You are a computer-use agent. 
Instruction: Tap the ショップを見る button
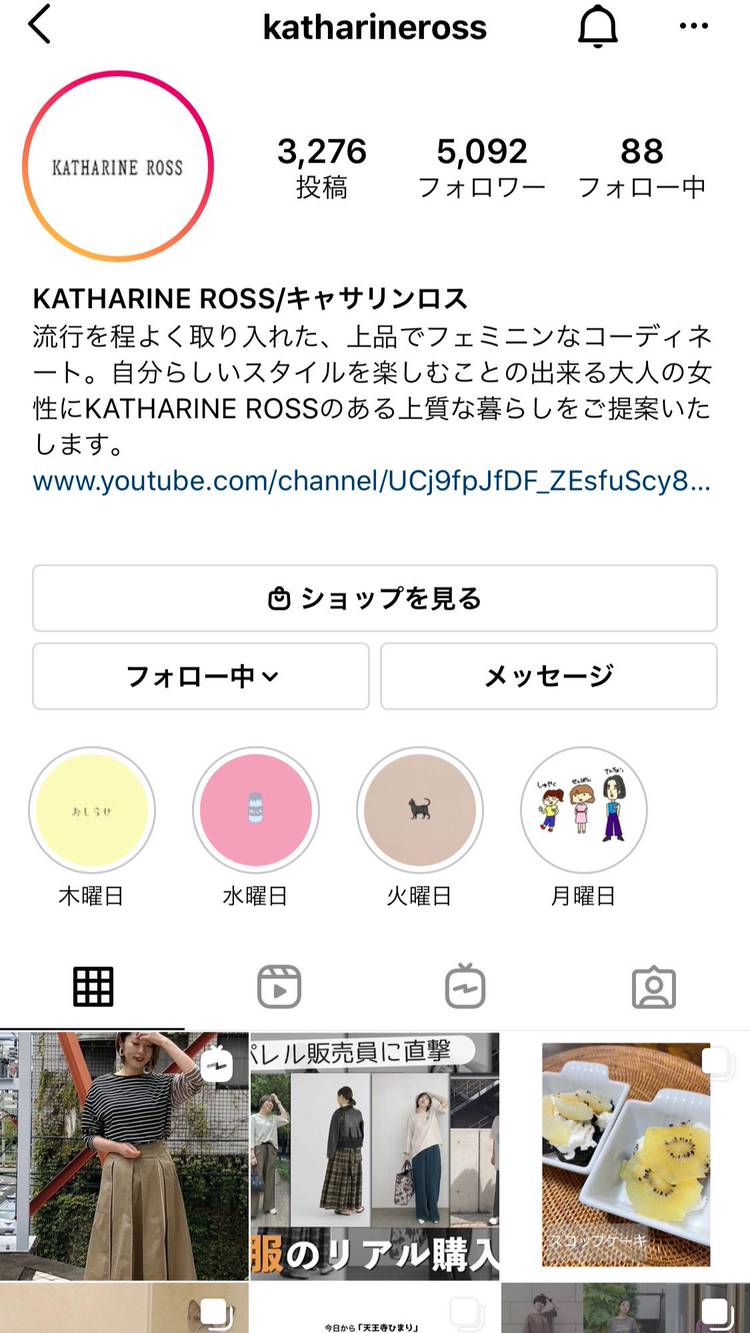click(375, 598)
